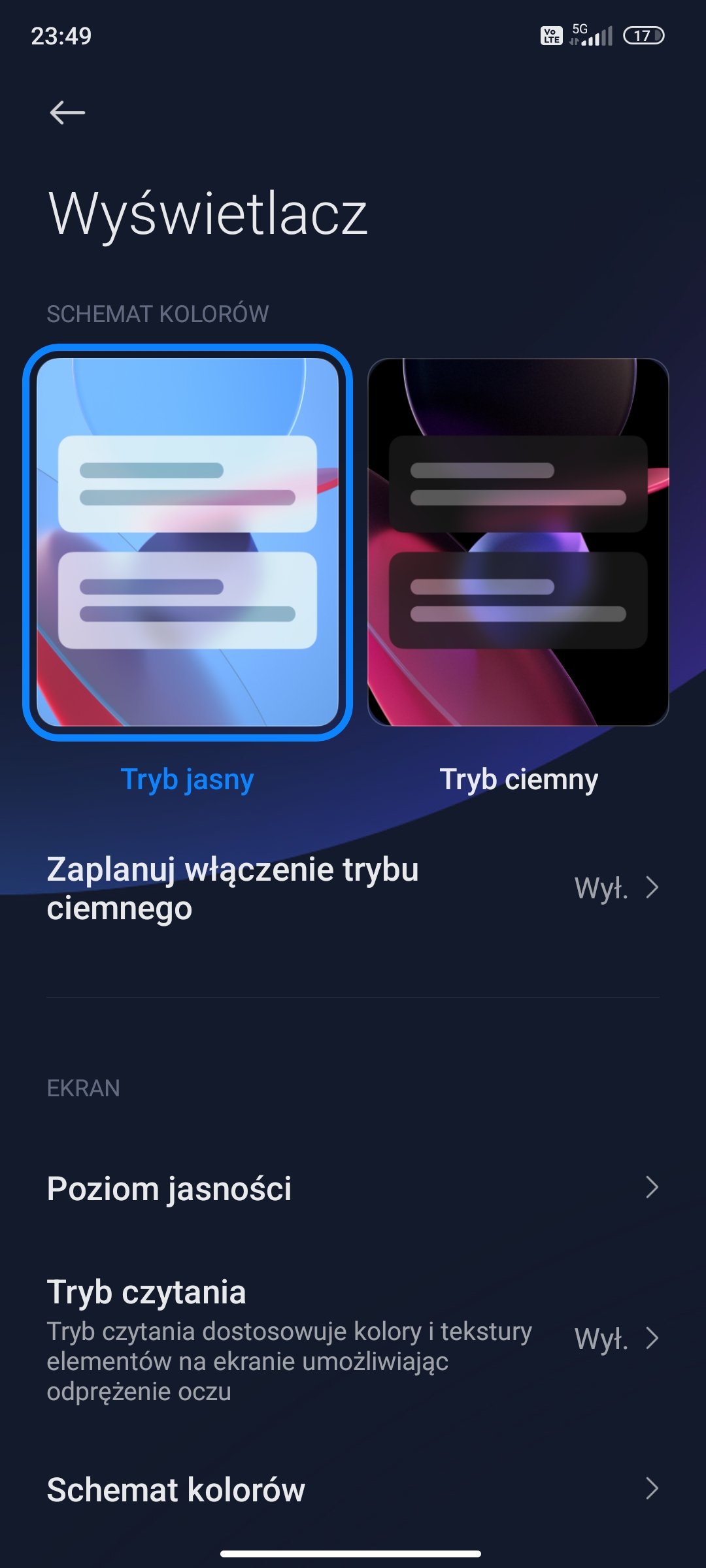Go back using the arrow icon
Image resolution: width=706 pixels, height=1568 pixels.
tap(67, 112)
